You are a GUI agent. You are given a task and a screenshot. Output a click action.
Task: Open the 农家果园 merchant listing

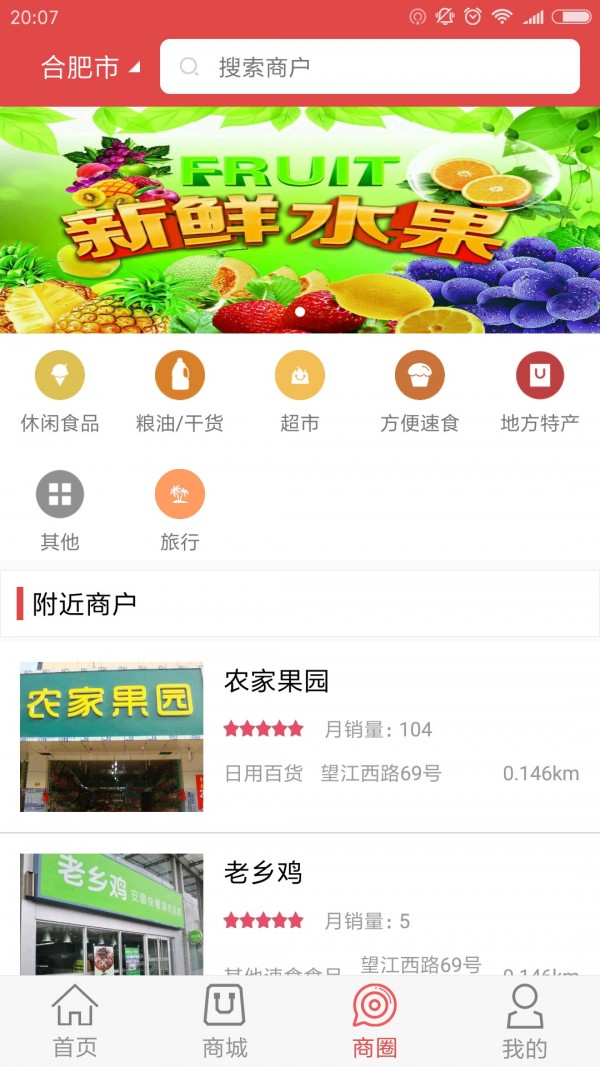[300, 735]
